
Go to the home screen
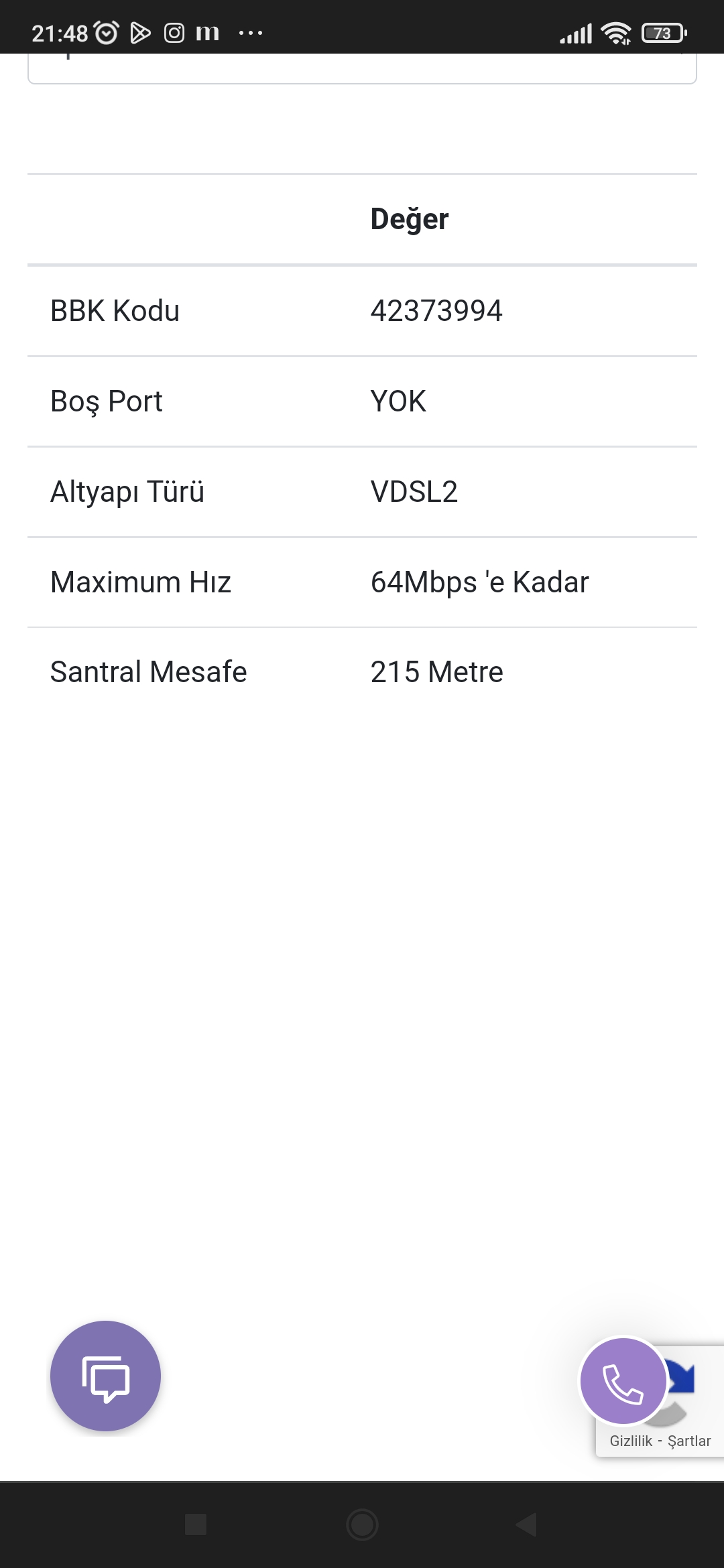(x=362, y=1524)
